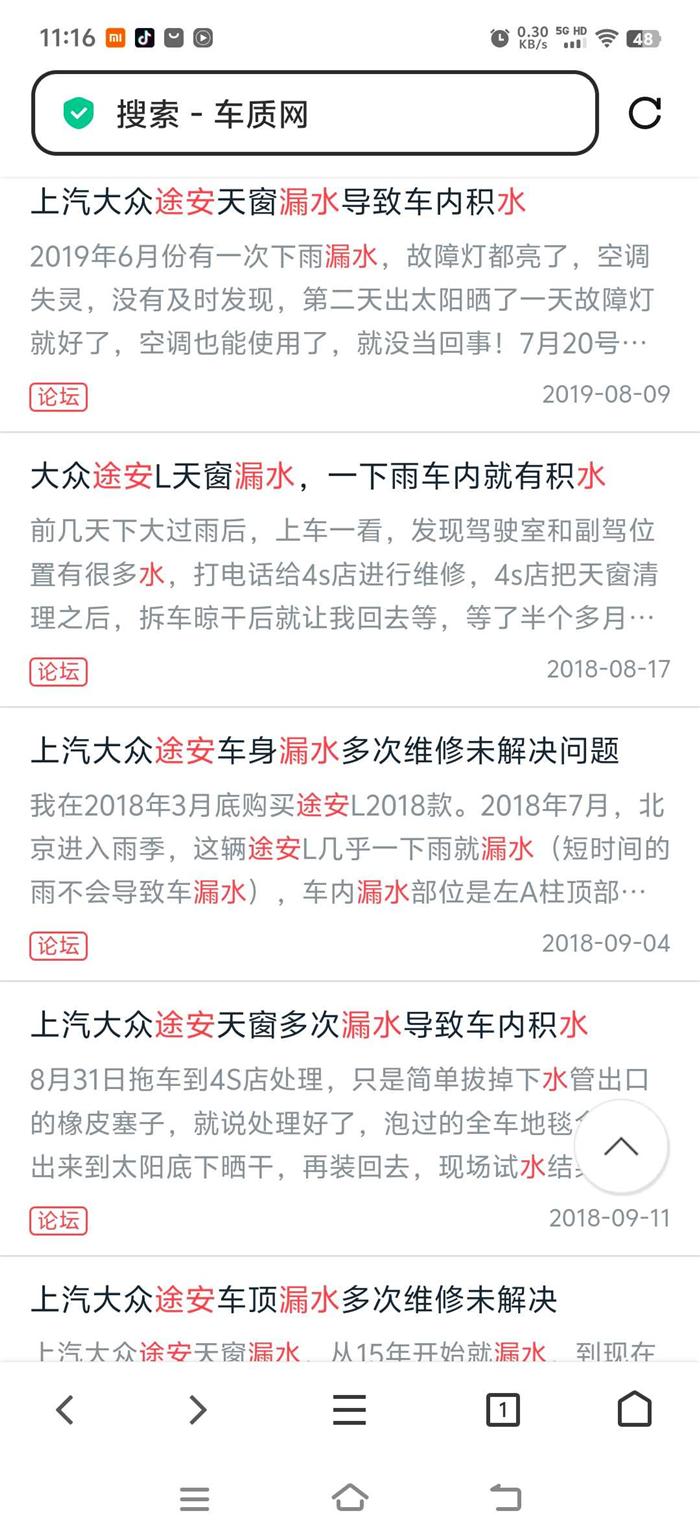The image size is (700, 1540).
Task: Jump back to top with the up-arrow button
Action: tap(621, 1147)
